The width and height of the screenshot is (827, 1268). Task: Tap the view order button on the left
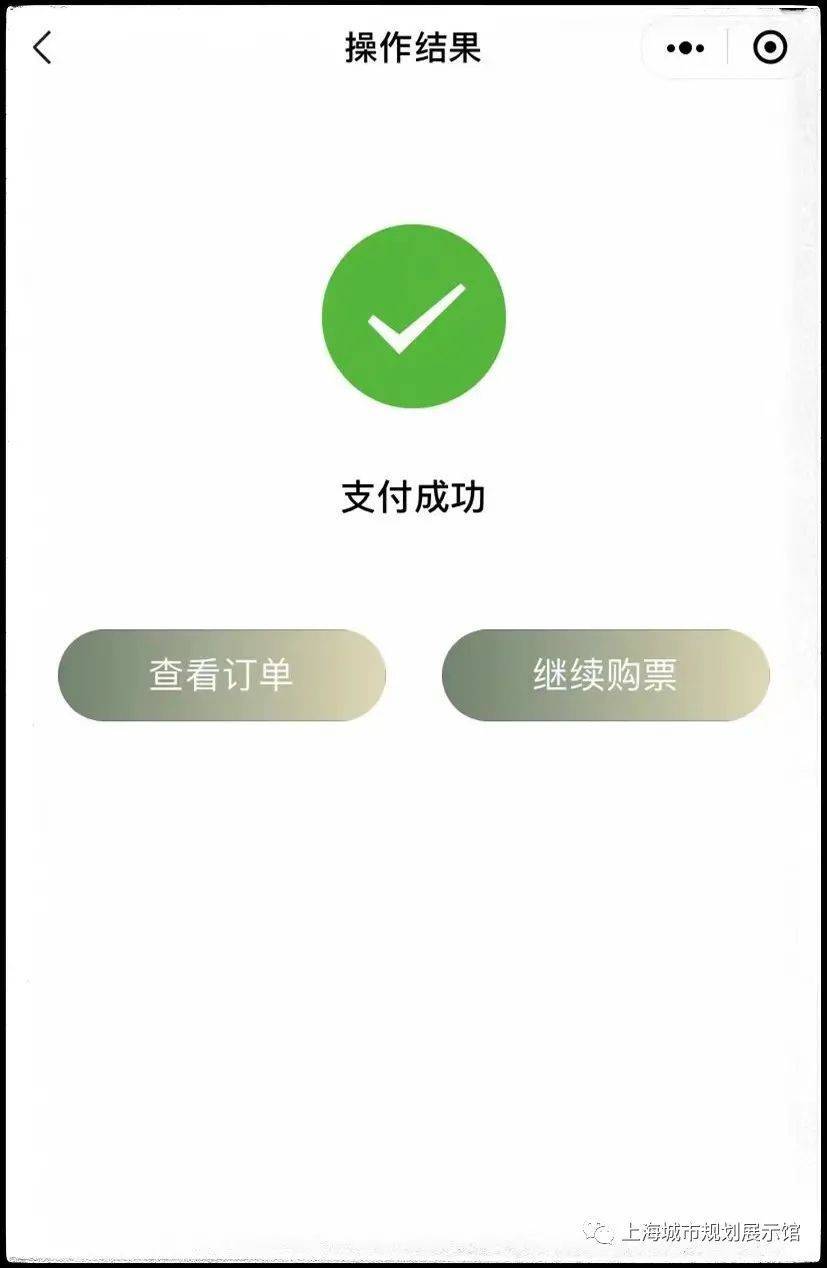(x=221, y=675)
